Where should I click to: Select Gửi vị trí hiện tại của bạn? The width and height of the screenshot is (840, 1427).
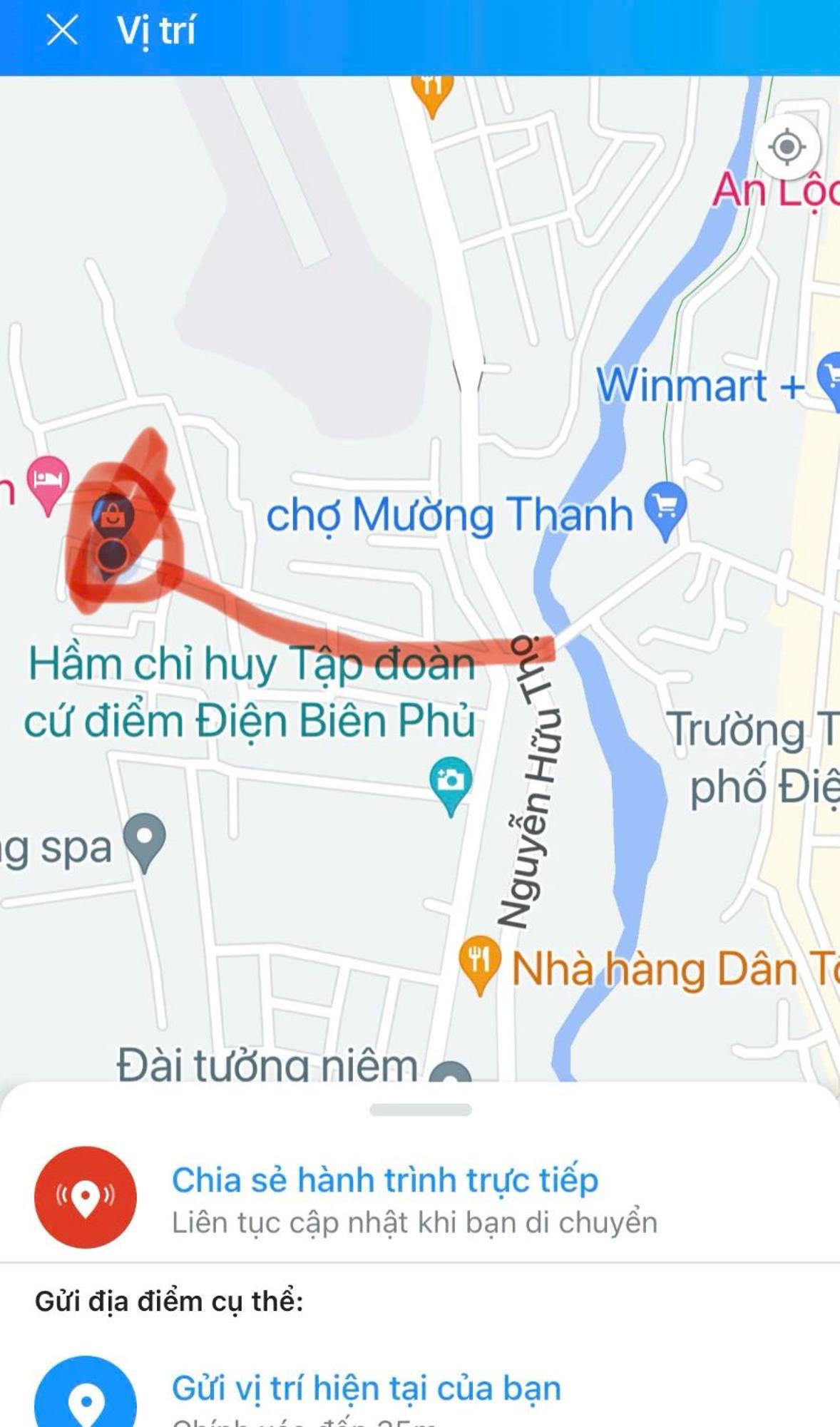366,1388
